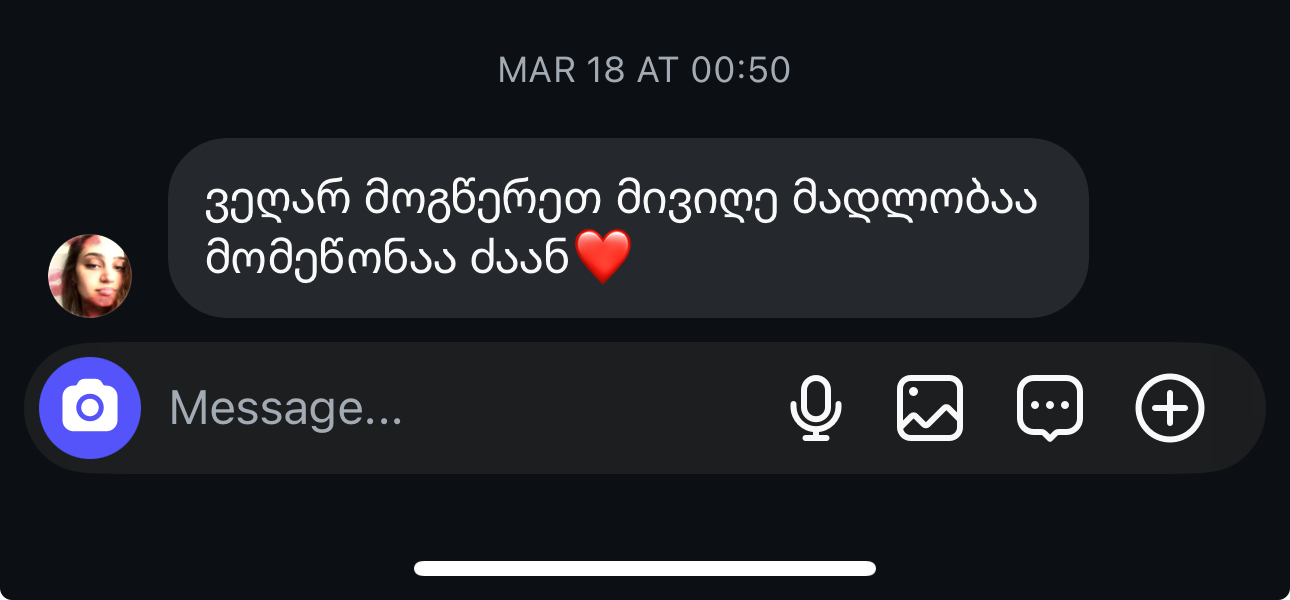
Task: Open the camera from the message bar
Action: [x=90, y=408]
